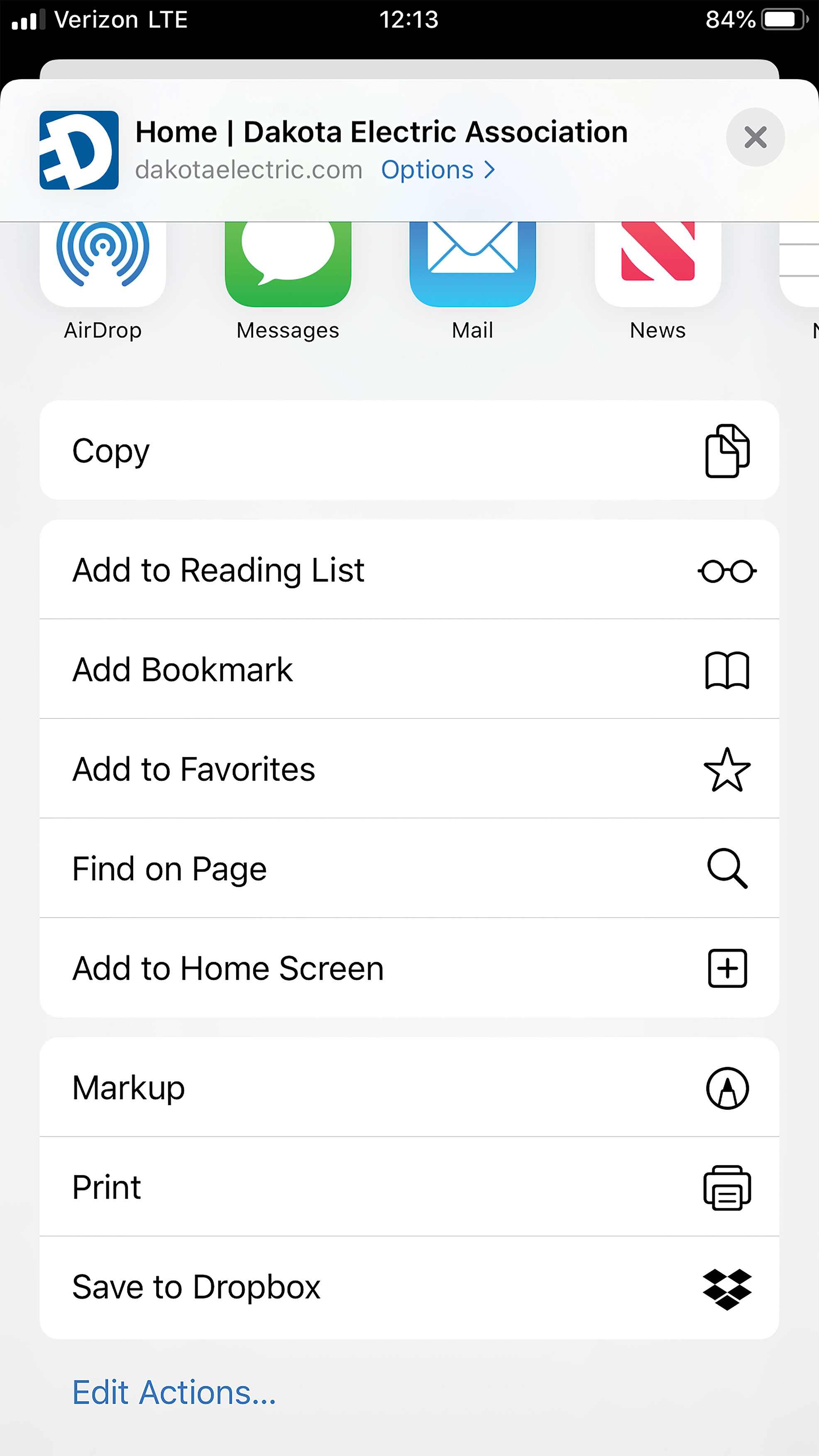Select Add Bookmark
819x1456 pixels.
tap(409, 670)
